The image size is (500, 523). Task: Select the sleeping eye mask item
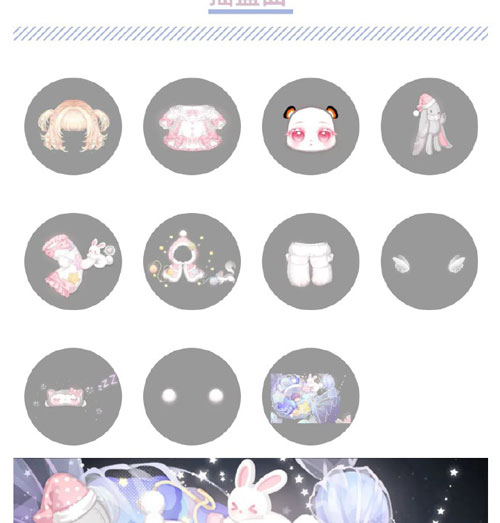[x=73, y=397]
